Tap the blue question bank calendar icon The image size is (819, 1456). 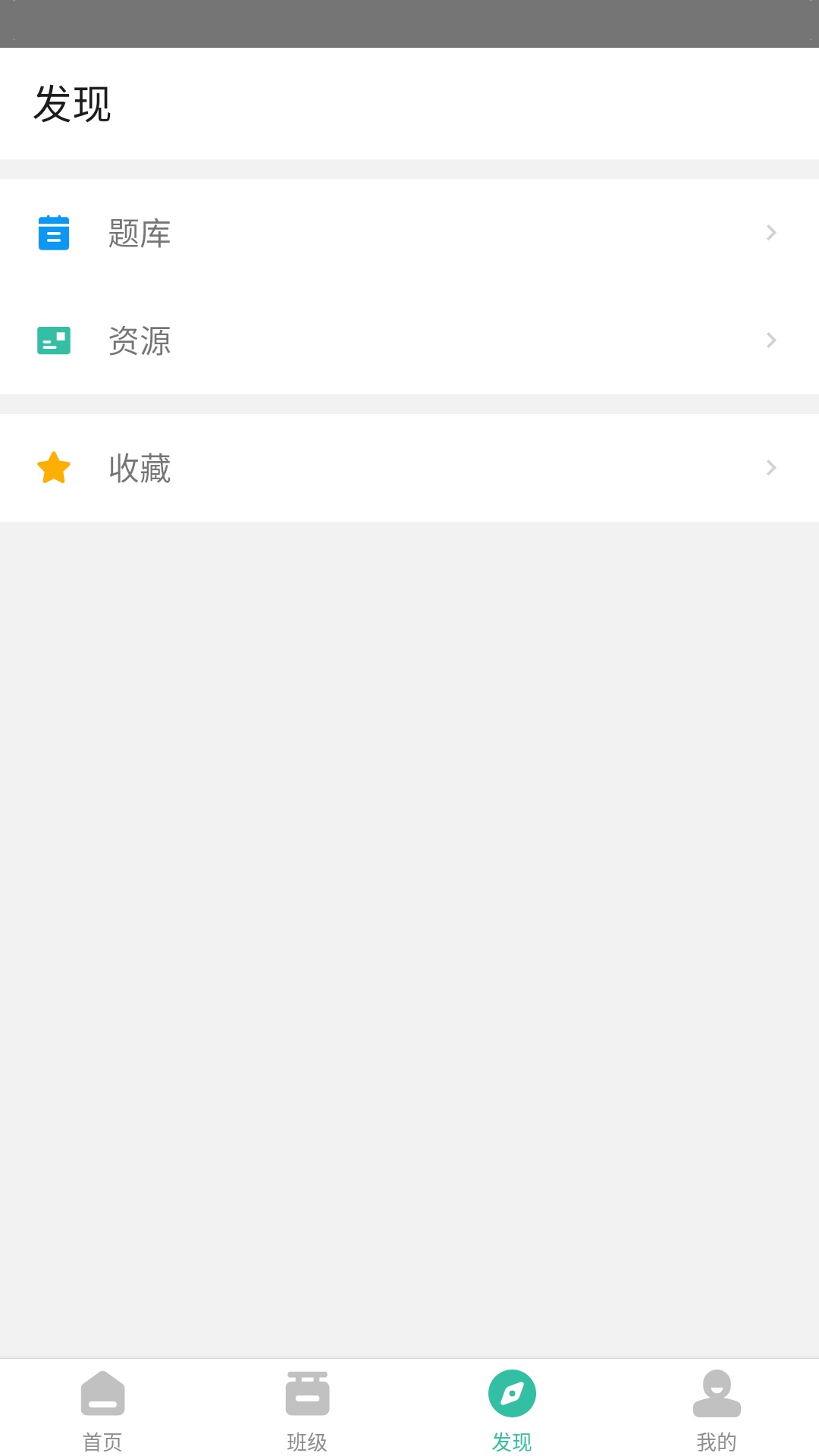(53, 233)
